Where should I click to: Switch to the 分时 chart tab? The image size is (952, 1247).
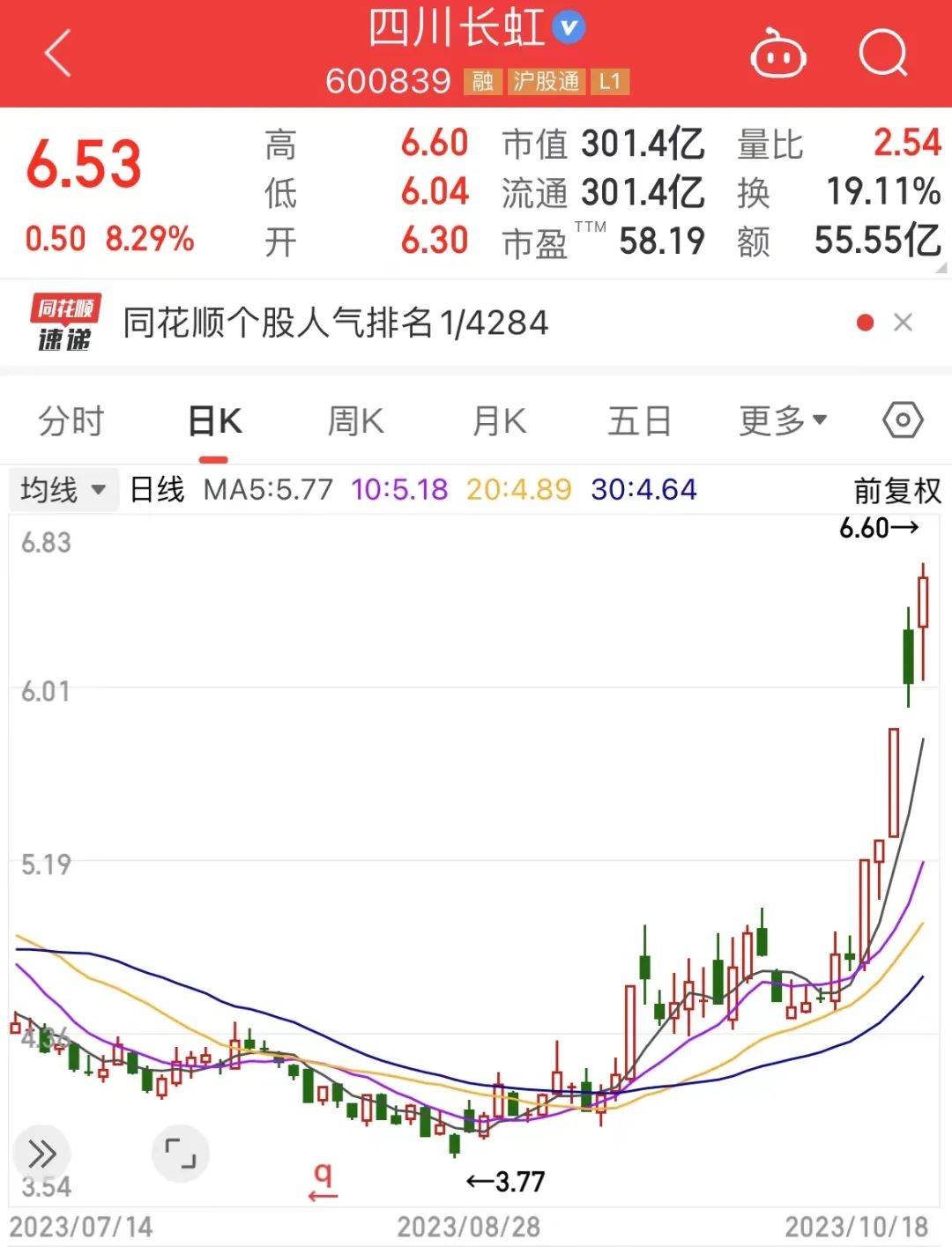(71, 421)
